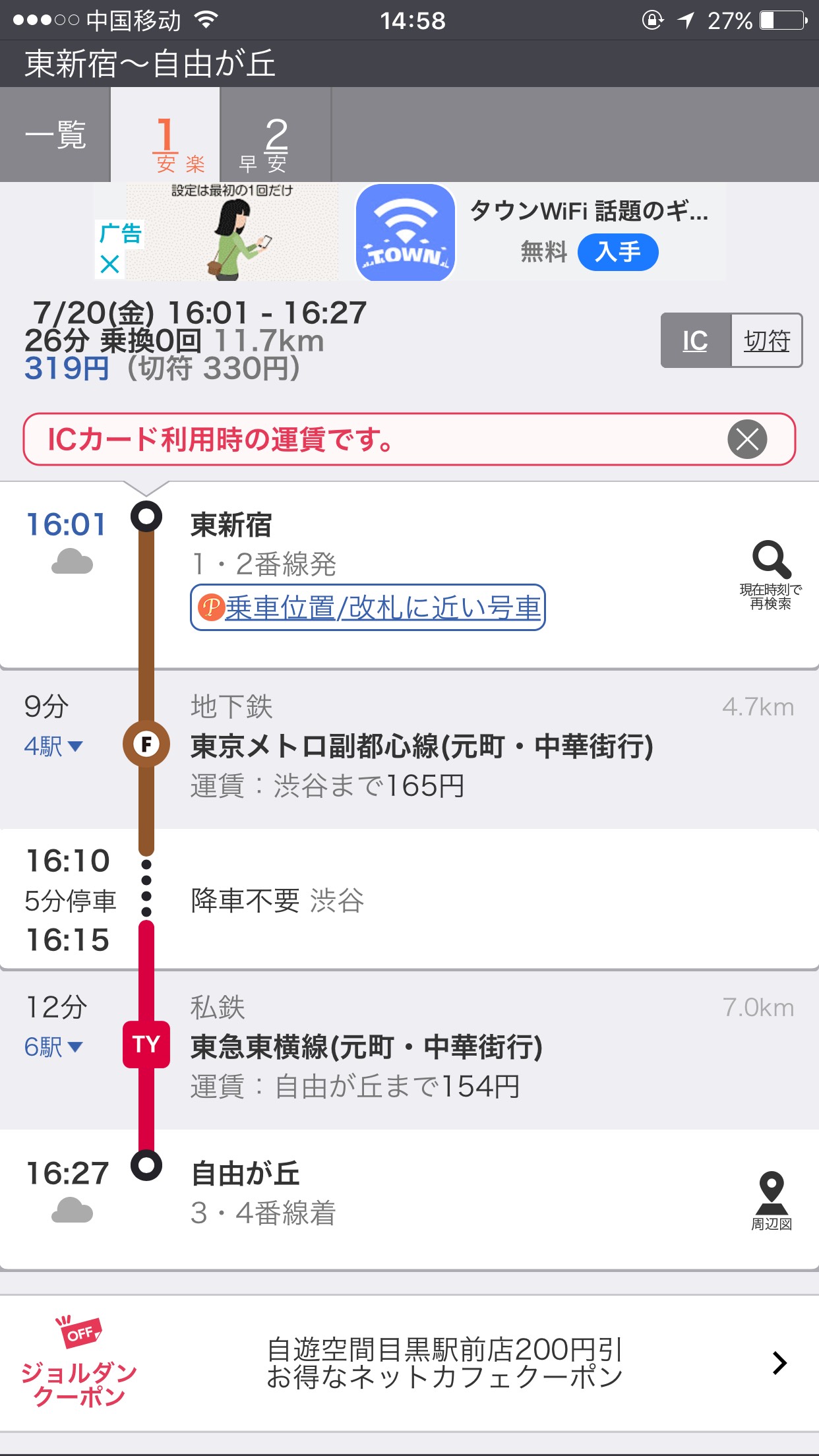This screenshot has width=819, height=1456.
Task: Dismiss the ICカード利用時の運賃 notice
Action: [747, 439]
